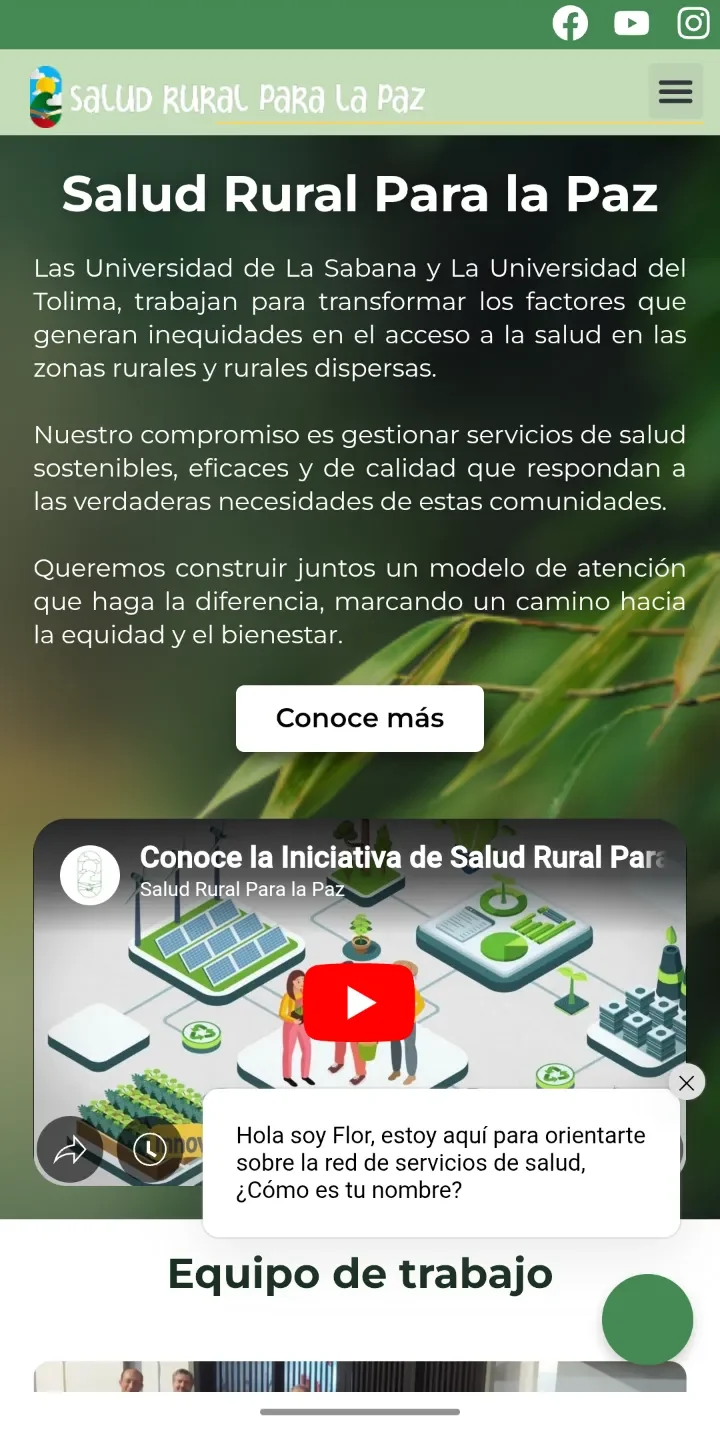720x1432 pixels.
Task: Open the Facebook page icon
Action: [570, 23]
